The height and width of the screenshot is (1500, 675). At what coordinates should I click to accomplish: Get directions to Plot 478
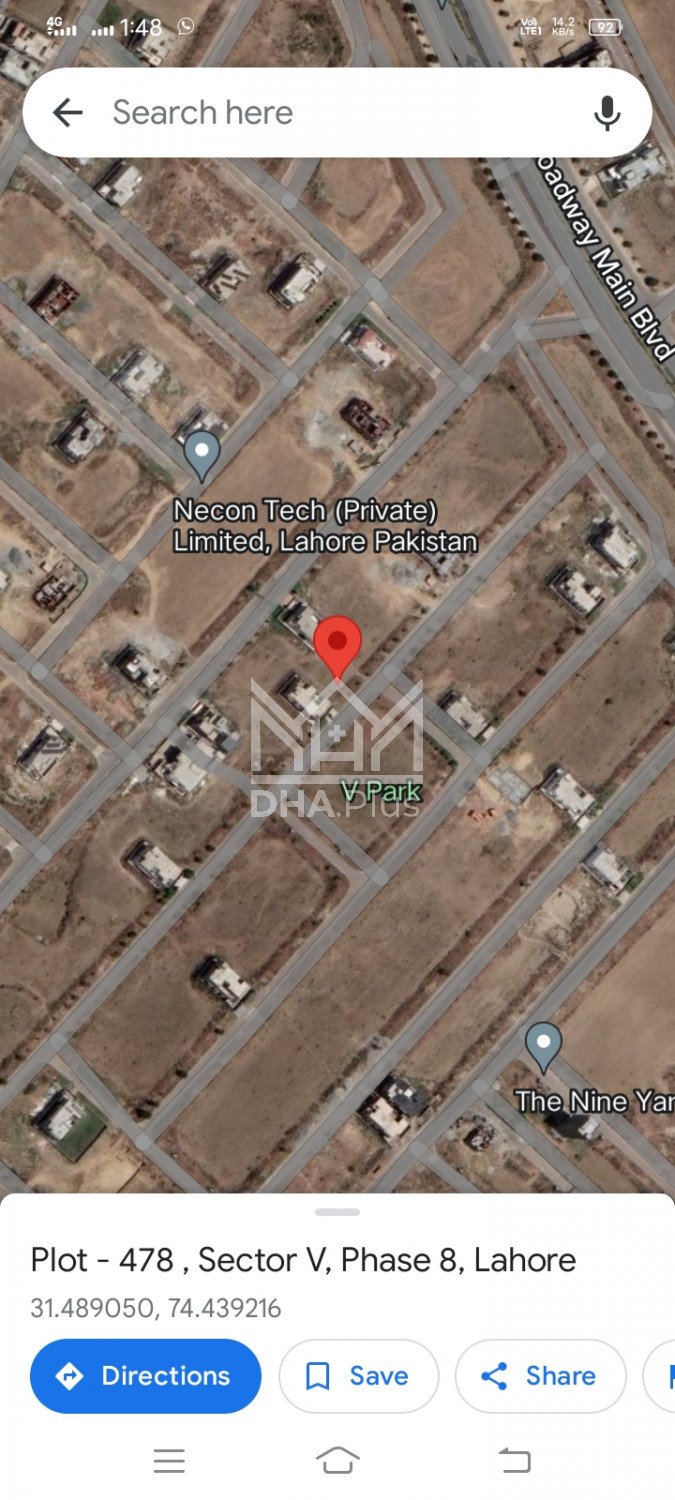(x=146, y=1376)
